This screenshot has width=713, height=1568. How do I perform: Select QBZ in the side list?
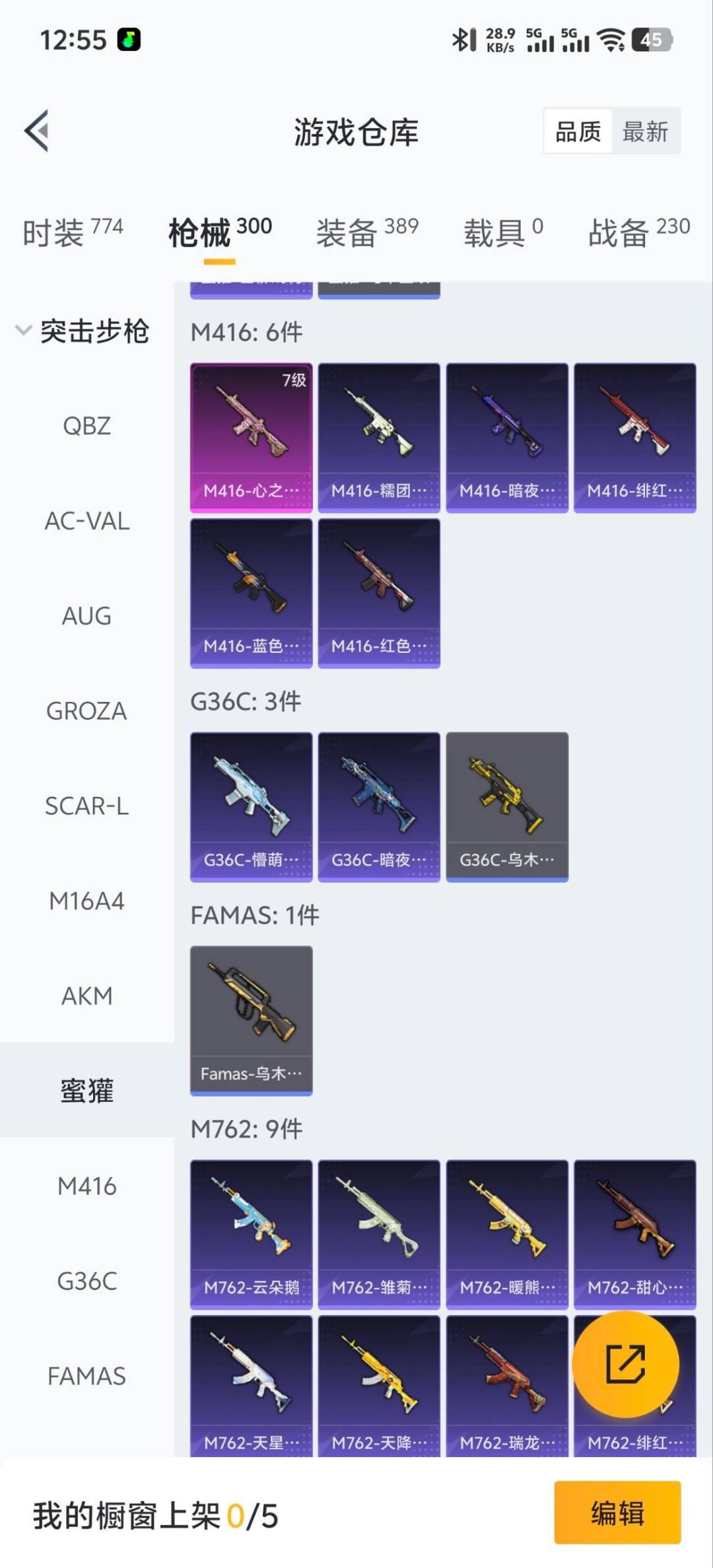pyautogui.click(x=86, y=426)
